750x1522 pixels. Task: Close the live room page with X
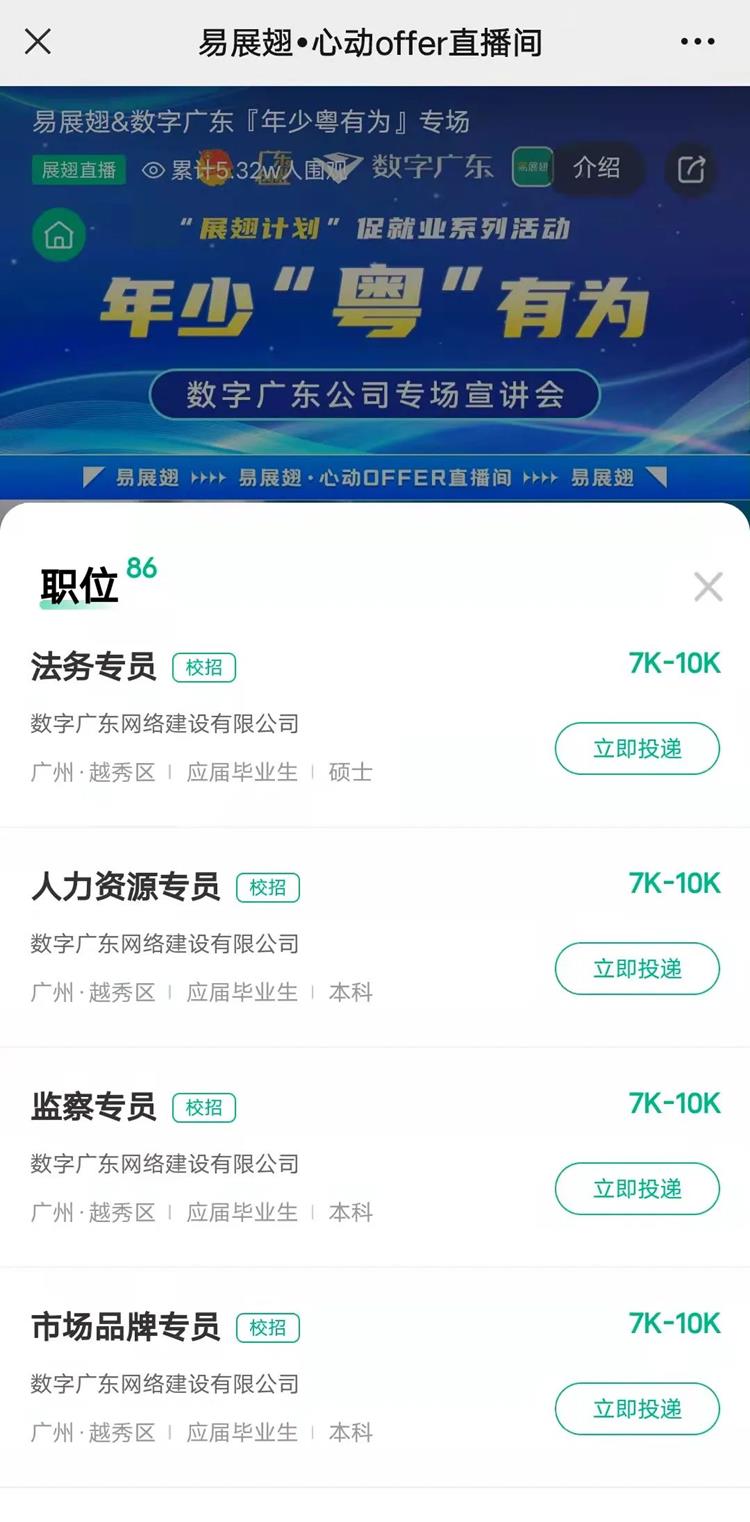click(x=38, y=42)
